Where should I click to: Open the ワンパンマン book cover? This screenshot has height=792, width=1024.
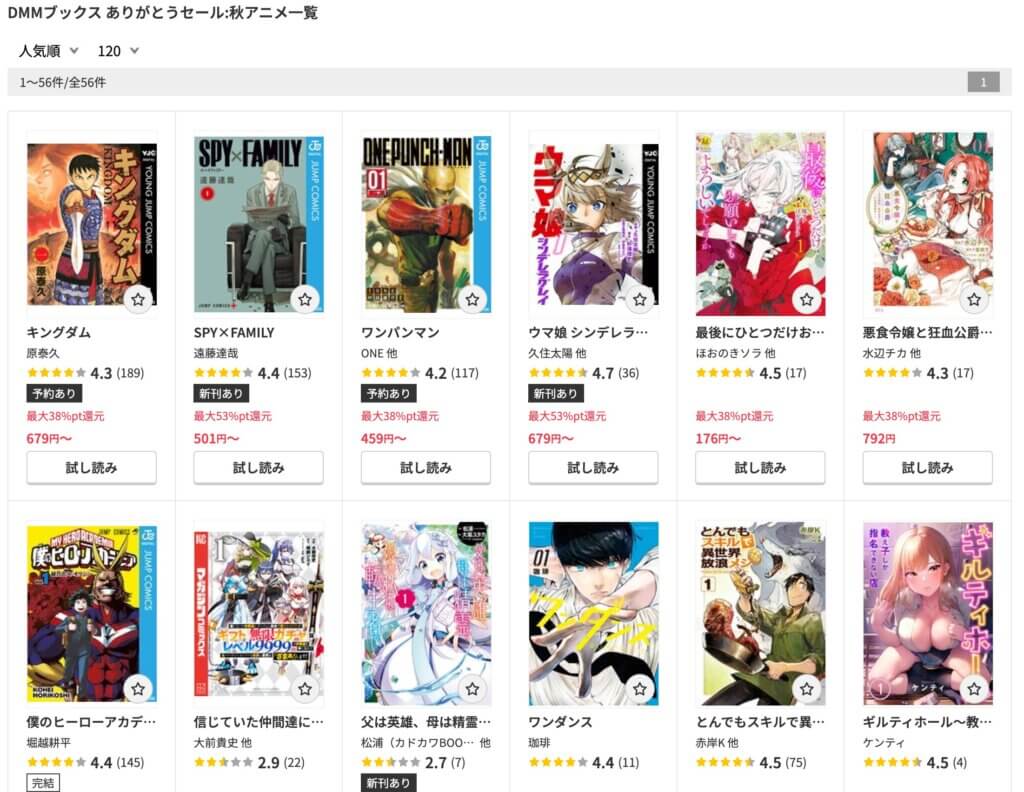pos(426,223)
